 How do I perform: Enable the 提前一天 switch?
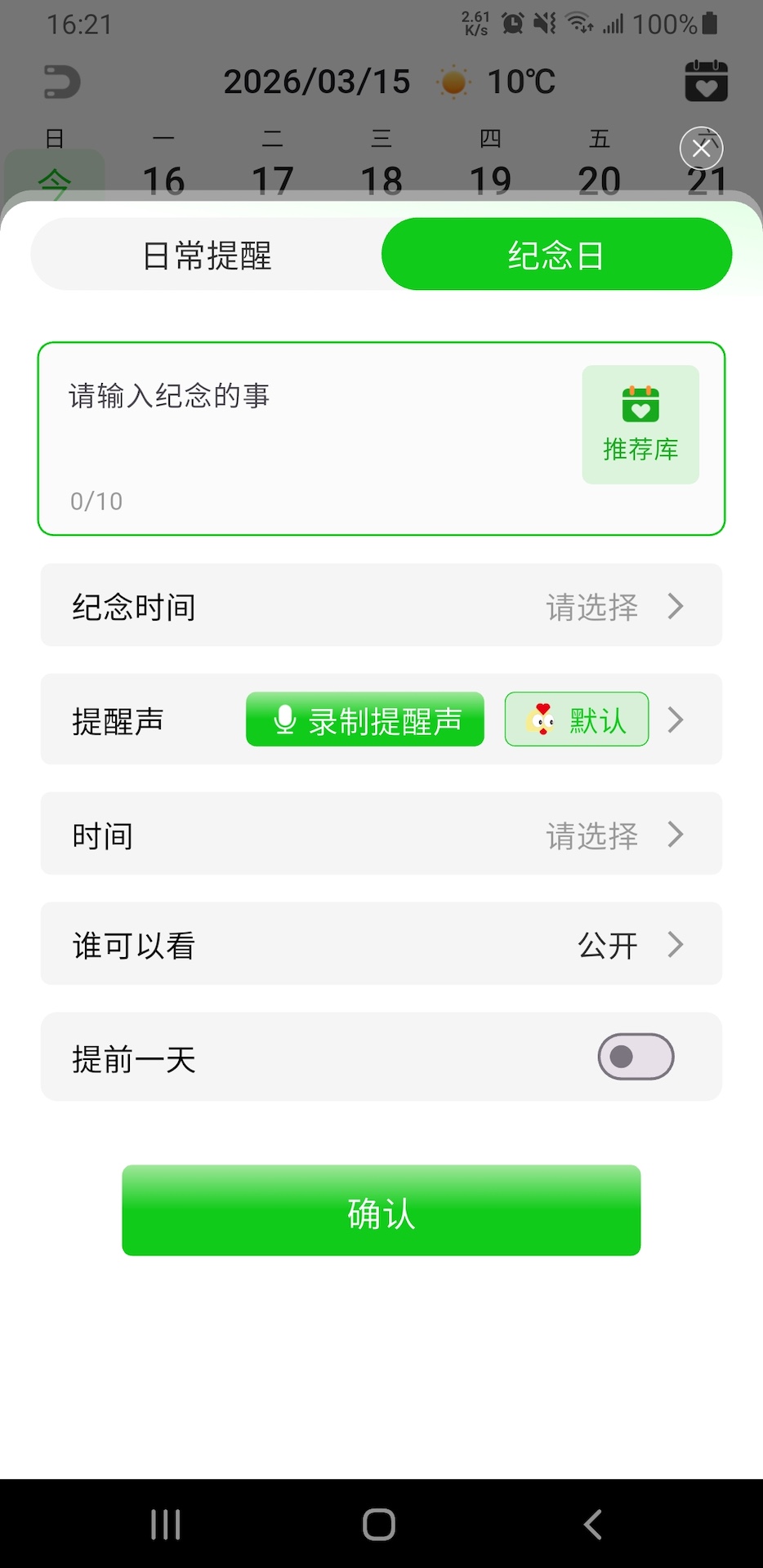(635, 1057)
